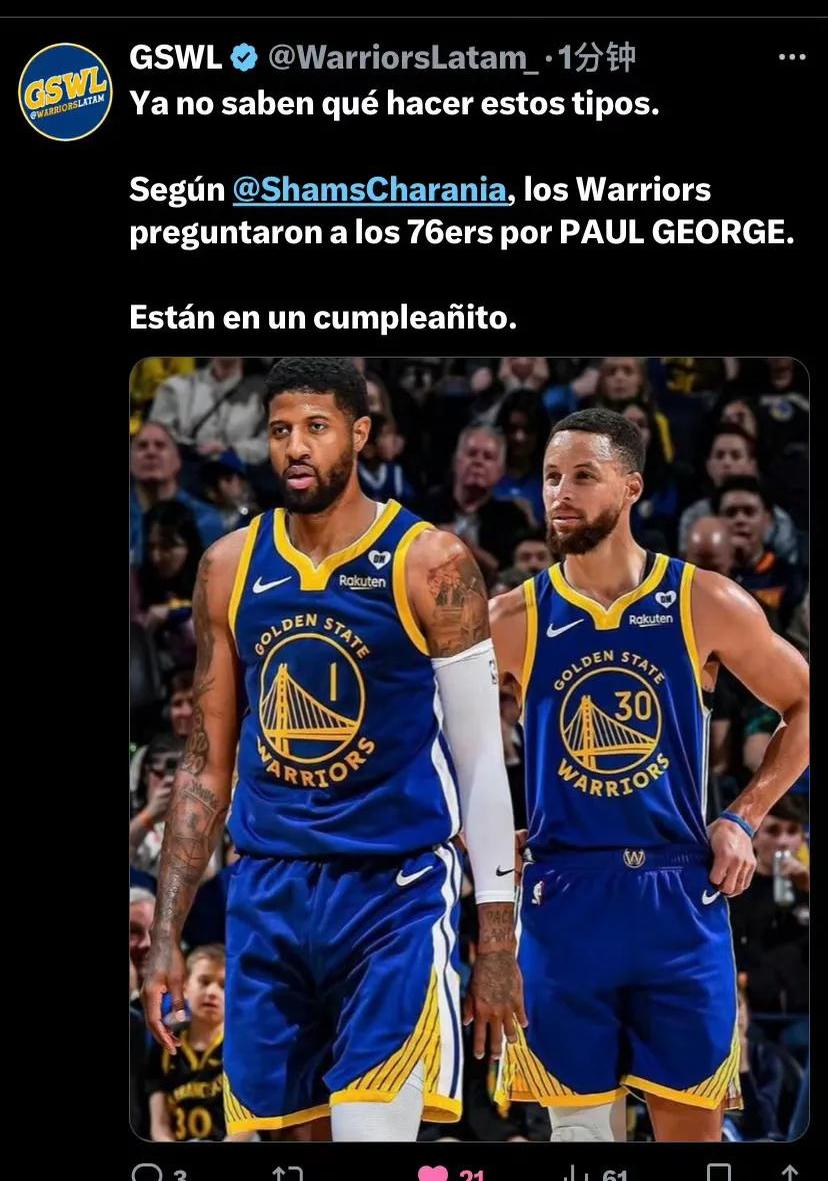Viewport: 828px width, 1181px height.
Task: Unlike the post with 21 likes
Action: tap(432, 1173)
